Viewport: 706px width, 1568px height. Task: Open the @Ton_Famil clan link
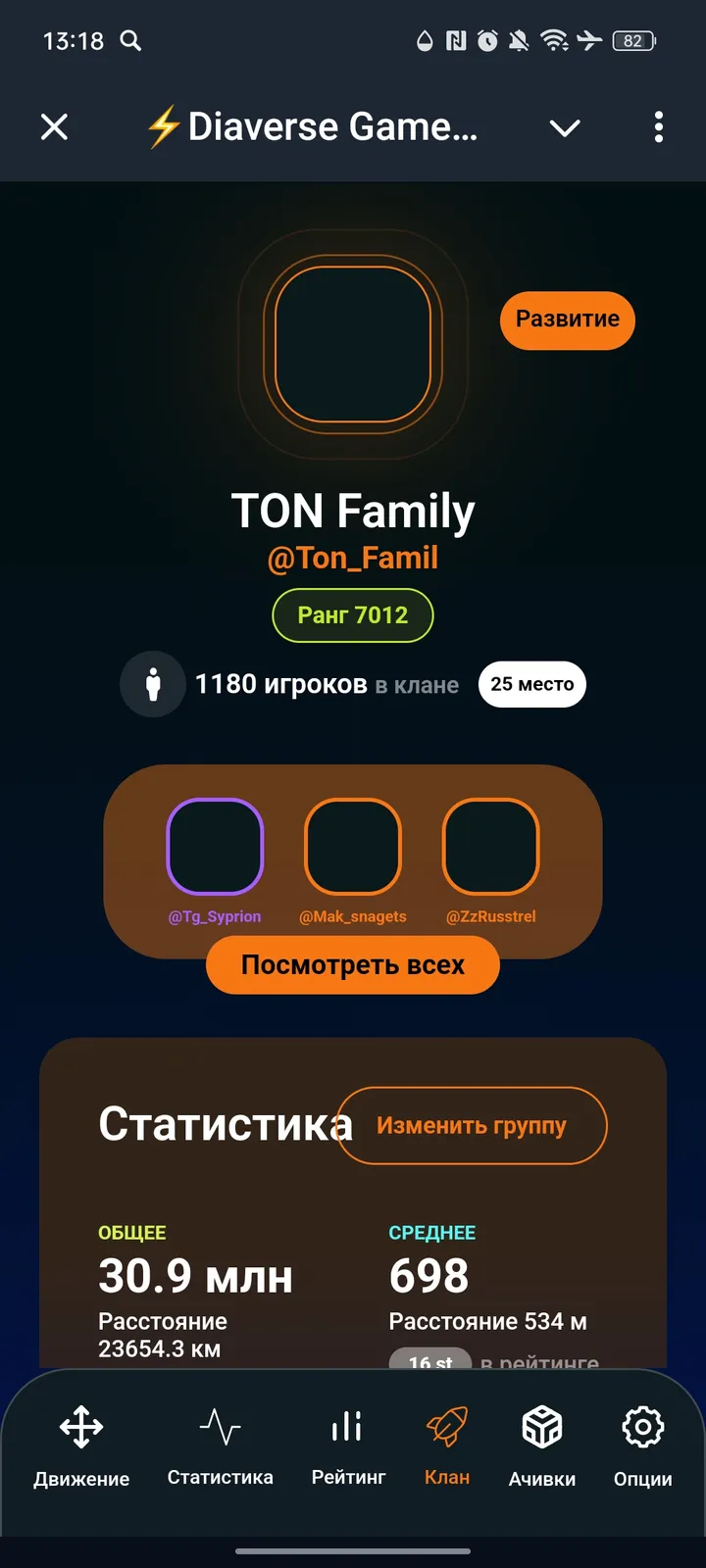[352, 558]
